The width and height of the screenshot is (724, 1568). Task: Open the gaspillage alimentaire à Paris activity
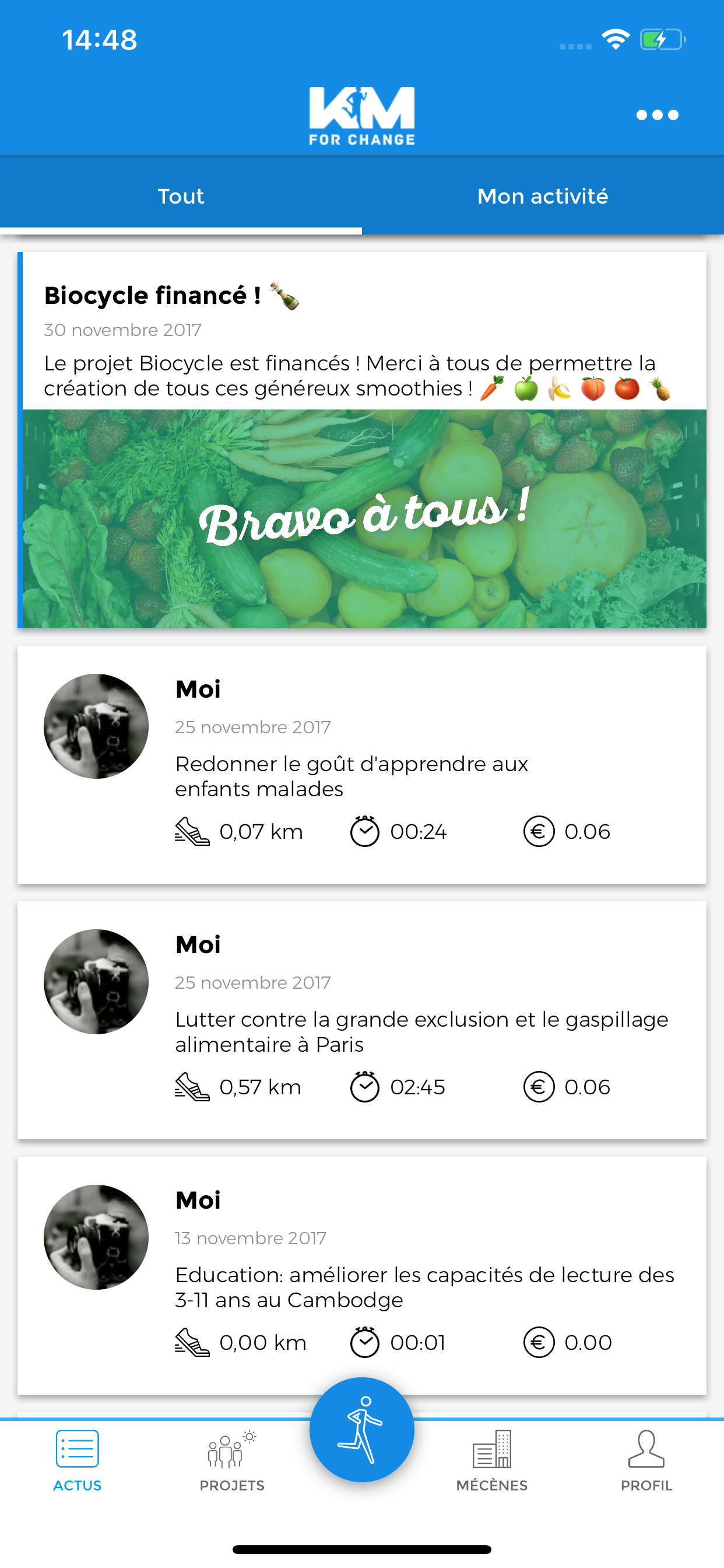click(x=362, y=1020)
